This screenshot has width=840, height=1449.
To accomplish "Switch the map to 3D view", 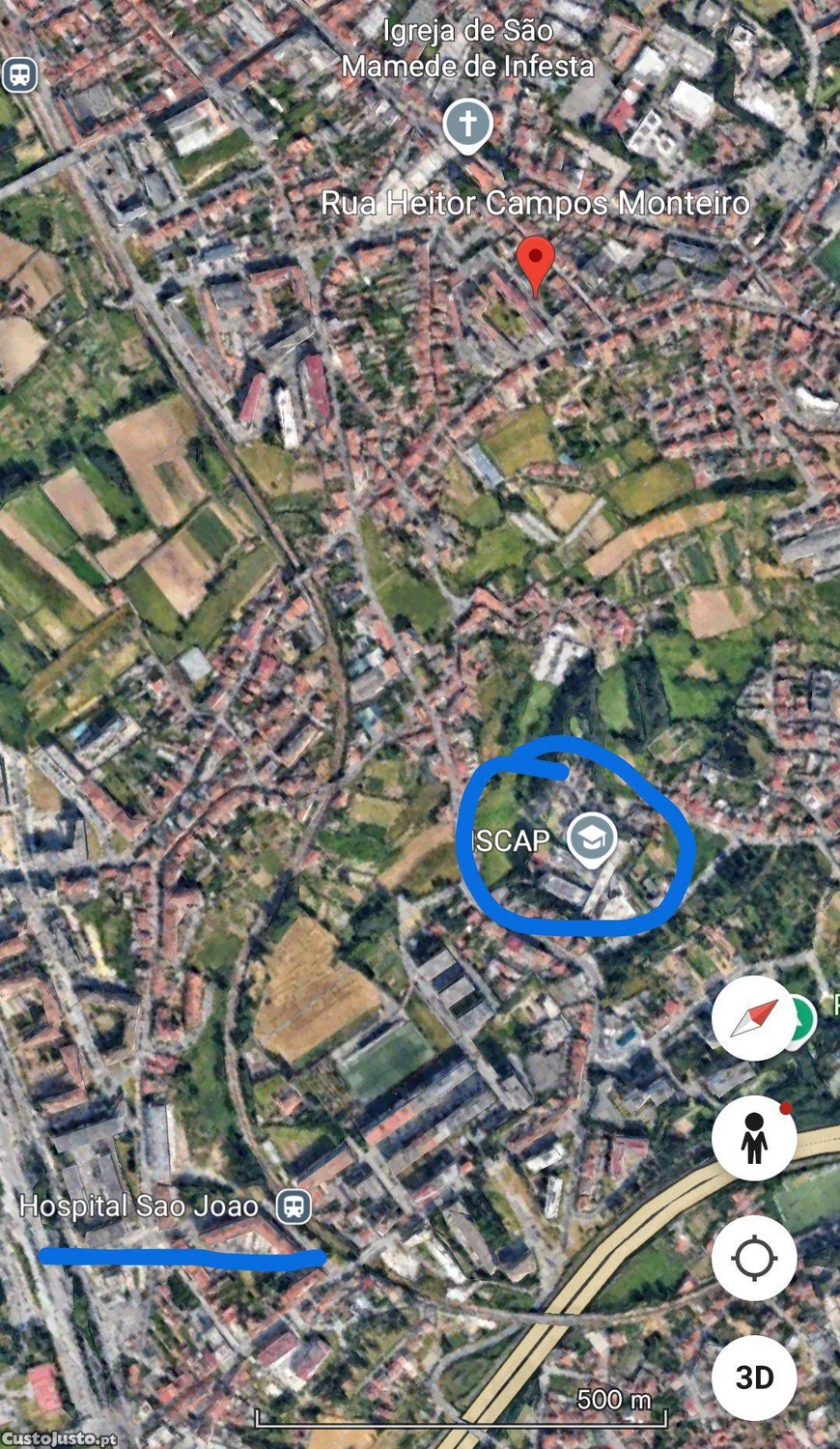I will click(x=754, y=1377).
